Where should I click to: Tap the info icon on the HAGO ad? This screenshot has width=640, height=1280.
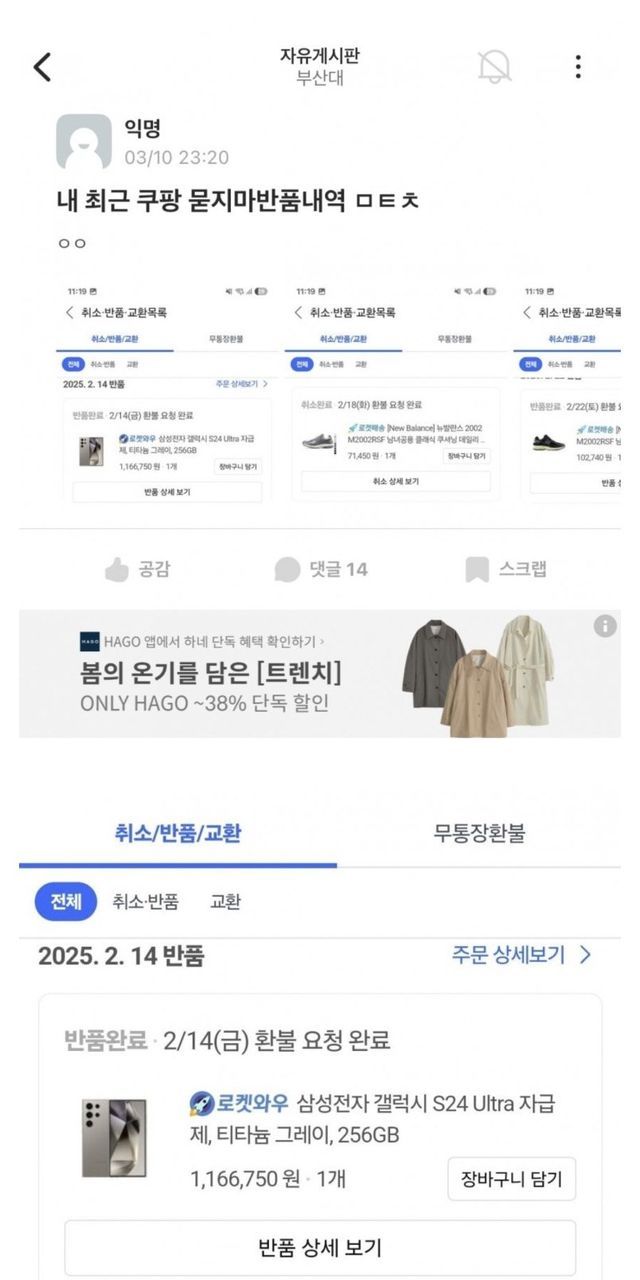(605, 627)
